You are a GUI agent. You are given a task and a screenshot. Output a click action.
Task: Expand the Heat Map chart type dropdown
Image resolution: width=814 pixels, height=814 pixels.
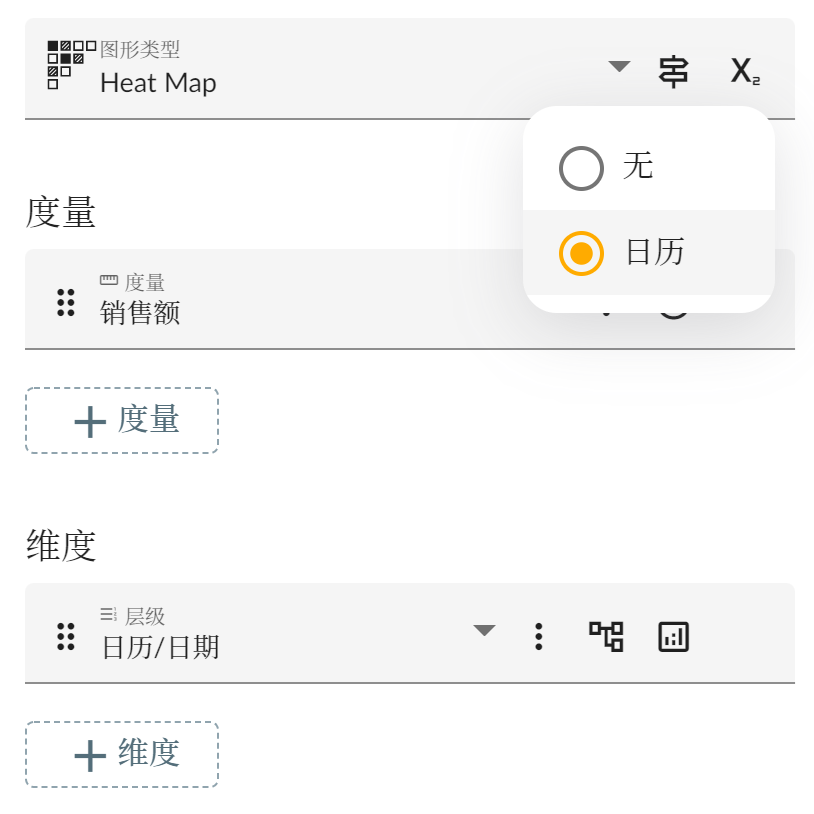[x=619, y=67]
